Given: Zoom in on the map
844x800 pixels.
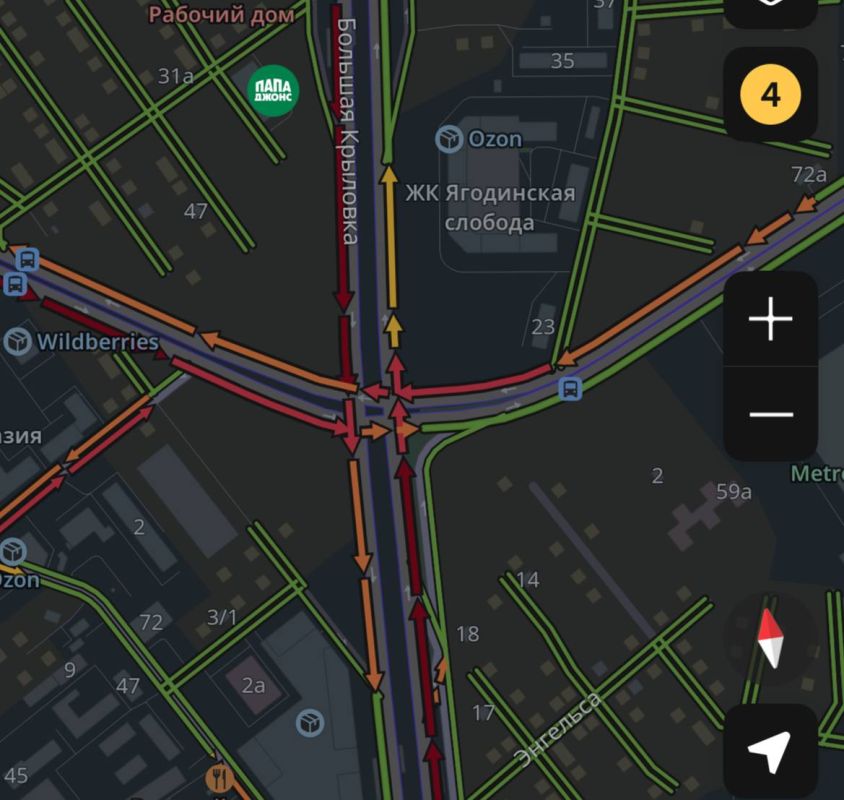Looking at the screenshot, I should click(x=770, y=320).
